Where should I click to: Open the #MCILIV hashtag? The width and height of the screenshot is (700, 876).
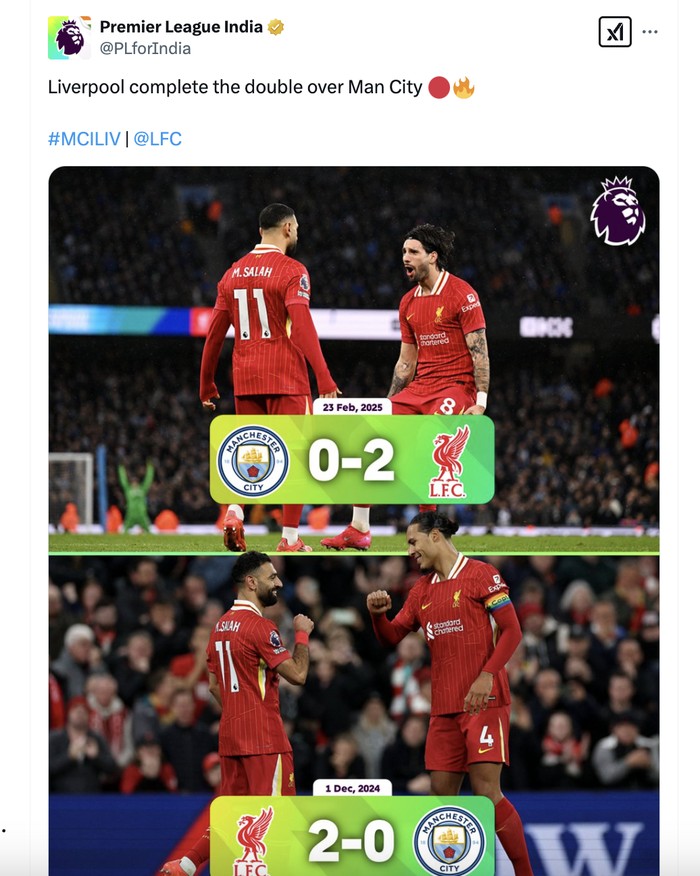[x=84, y=139]
